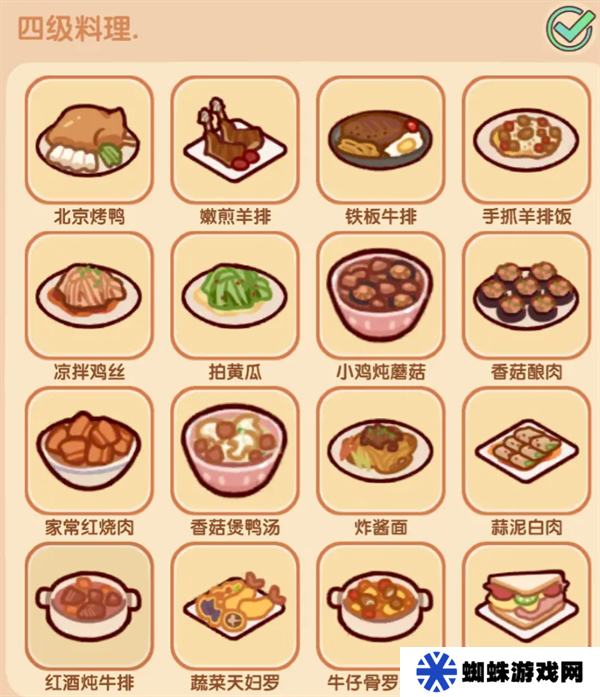Open the 香菇煲鸭汤 tile
600x697 pixels.
coord(235,451)
